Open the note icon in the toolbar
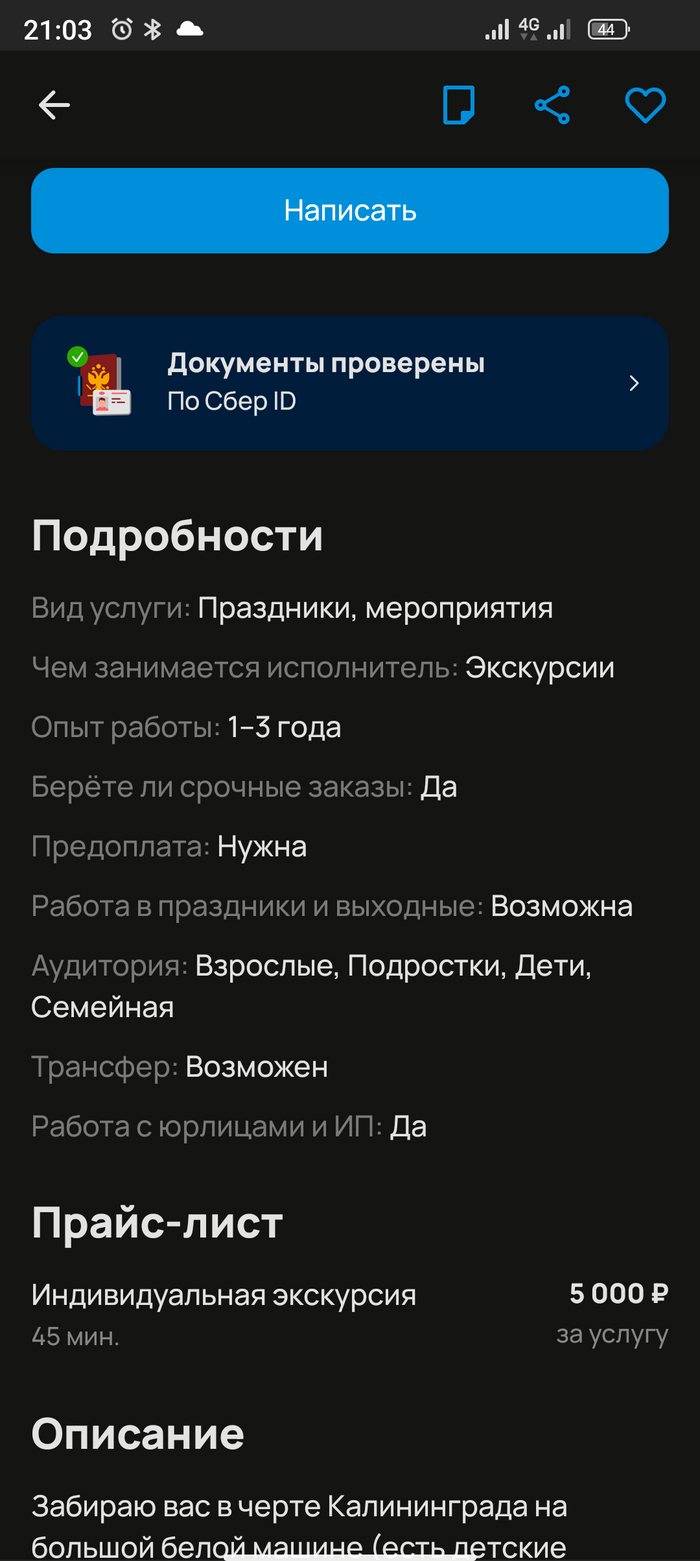Screen dimensions: 700x1561 458,105
